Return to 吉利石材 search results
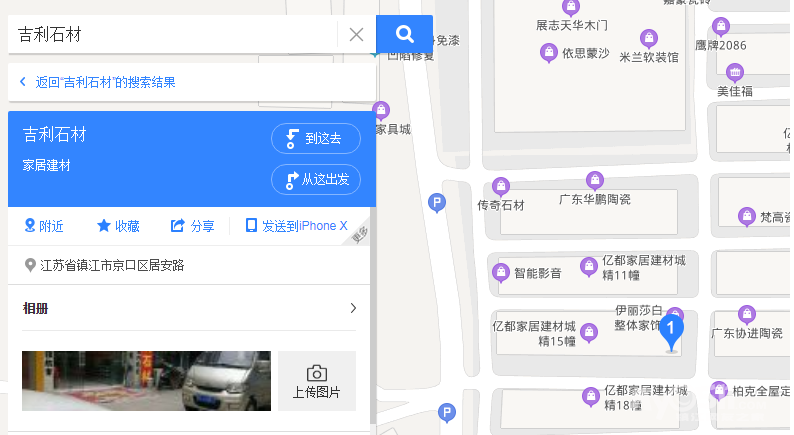This screenshot has width=794, height=435. [x=100, y=83]
